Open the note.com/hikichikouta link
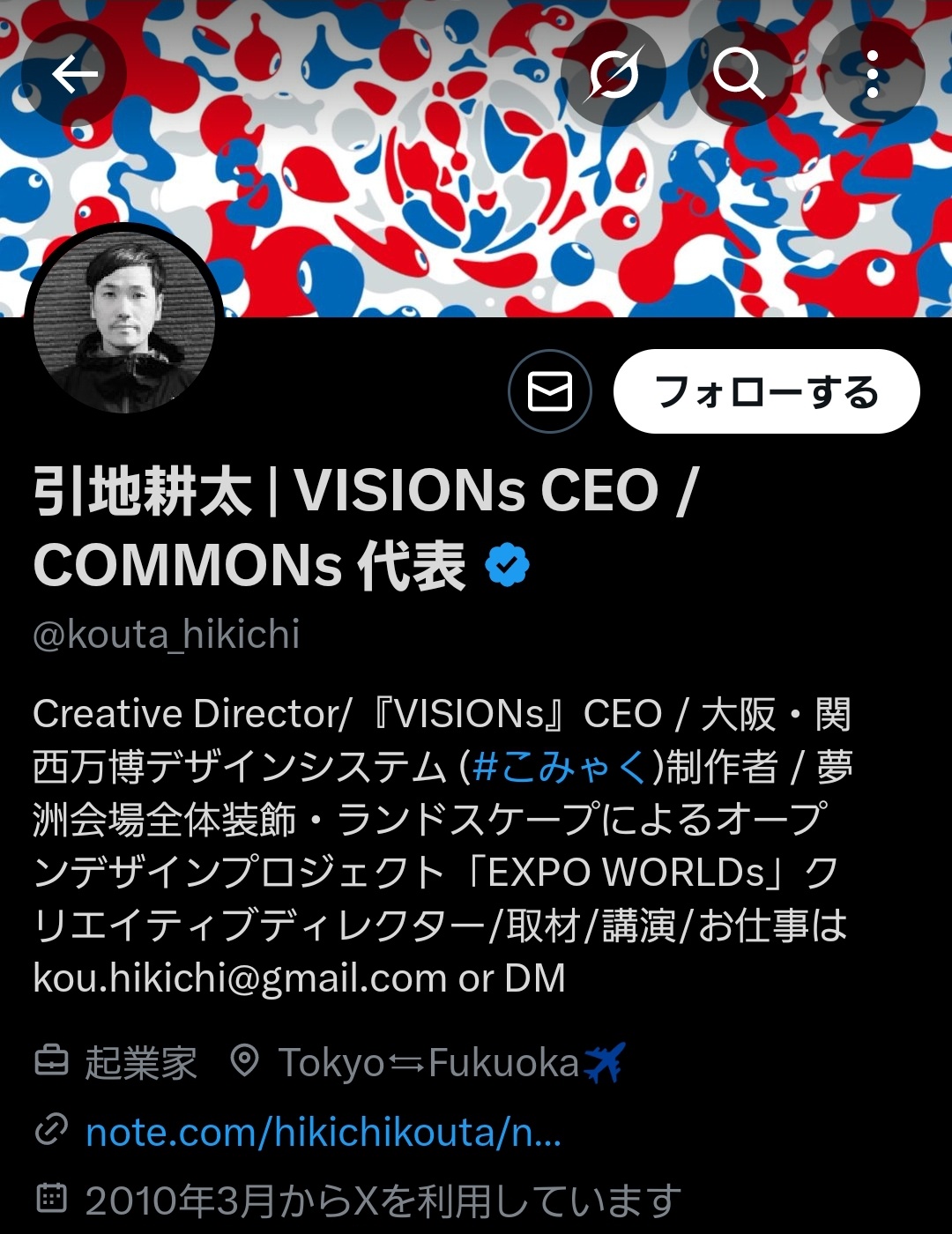This screenshot has height=1234, width=952. [323, 1132]
